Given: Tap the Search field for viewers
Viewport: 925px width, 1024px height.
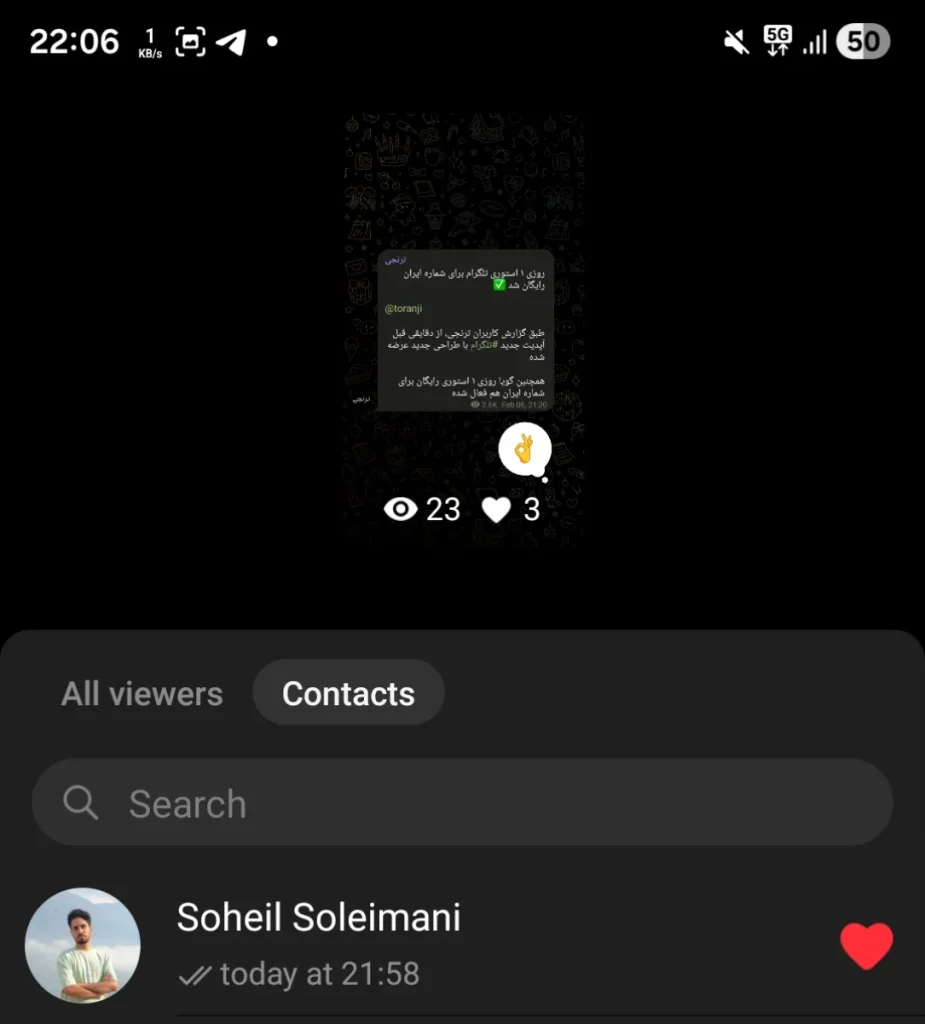Looking at the screenshot, I should pos(462,803).
